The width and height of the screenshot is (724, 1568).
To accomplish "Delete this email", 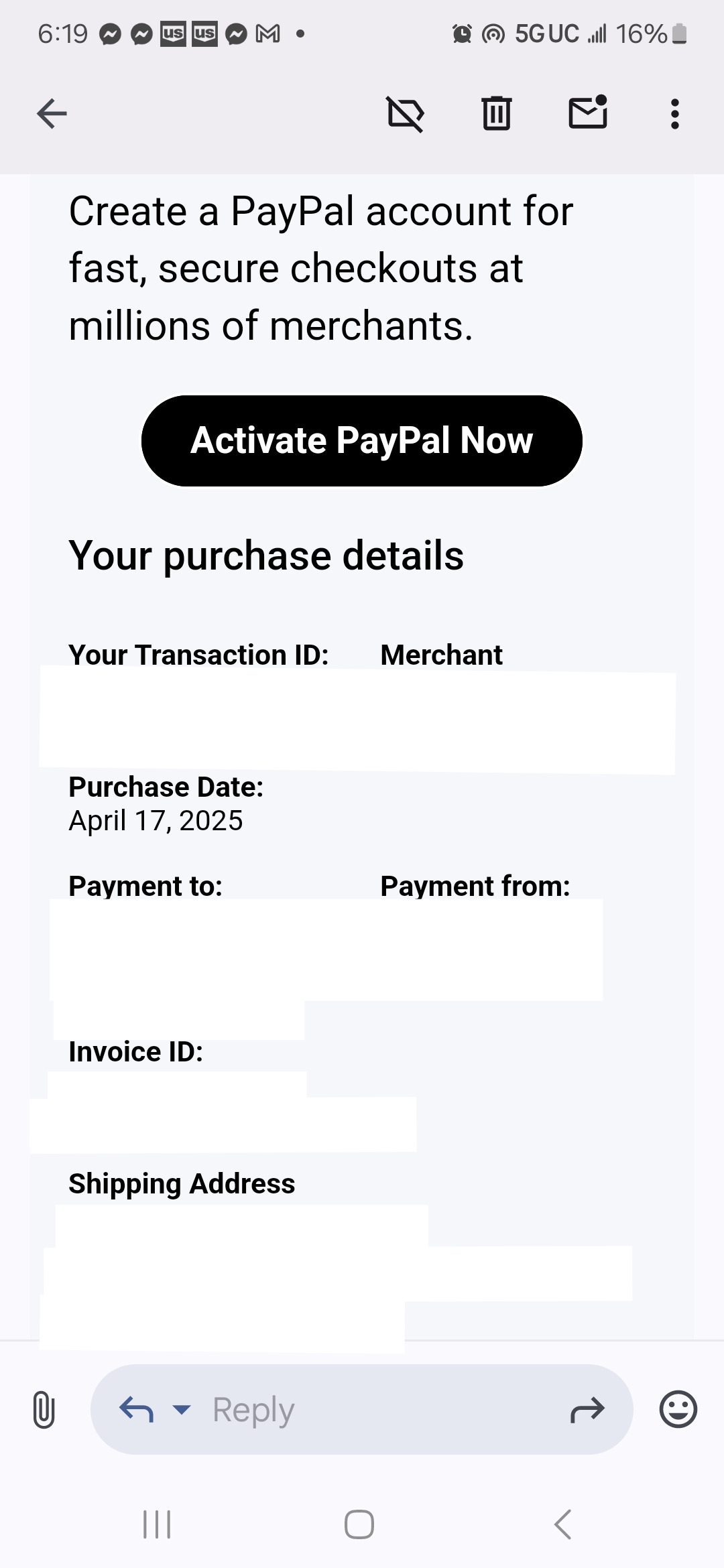I will tap(497, 113).
